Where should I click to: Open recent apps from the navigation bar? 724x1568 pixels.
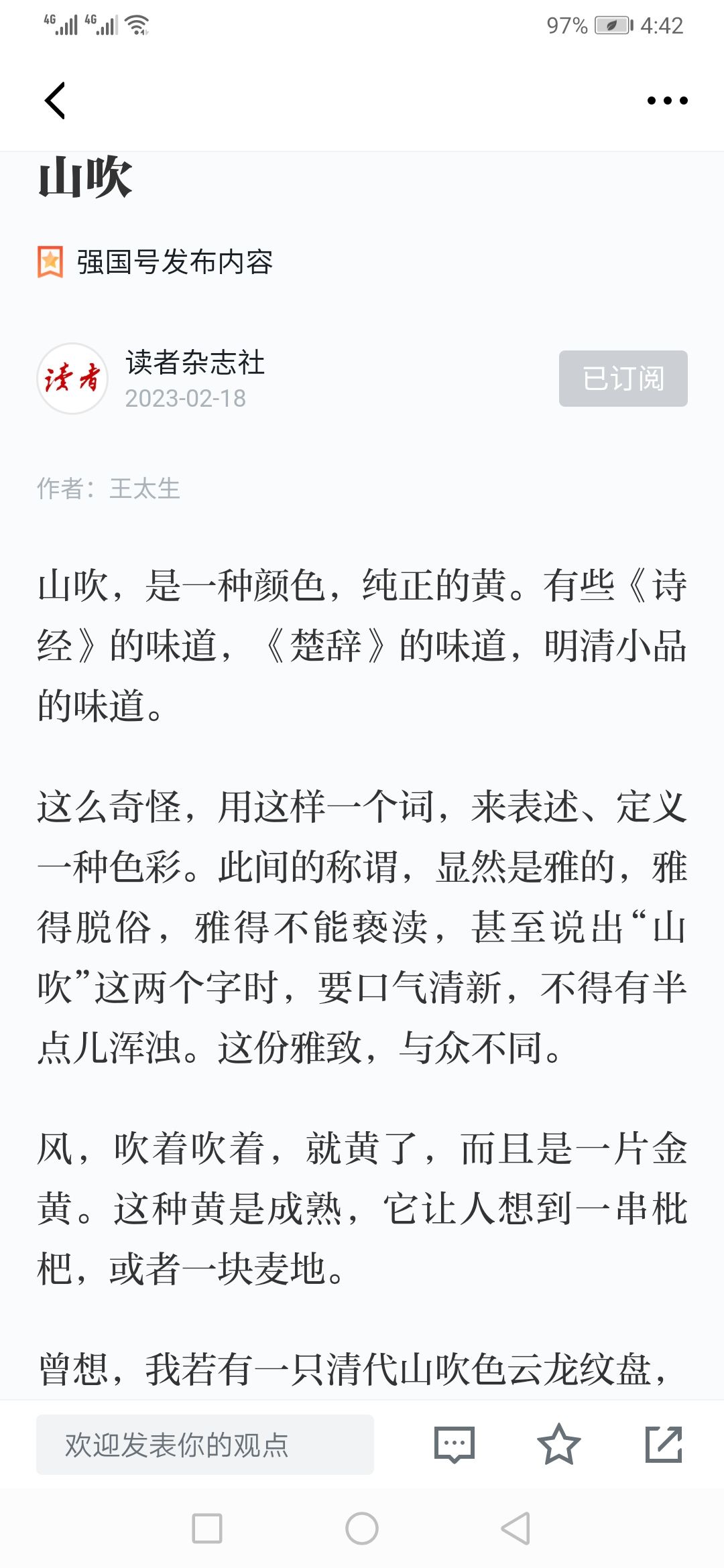pyautogui.click(x=207, y=1528)
